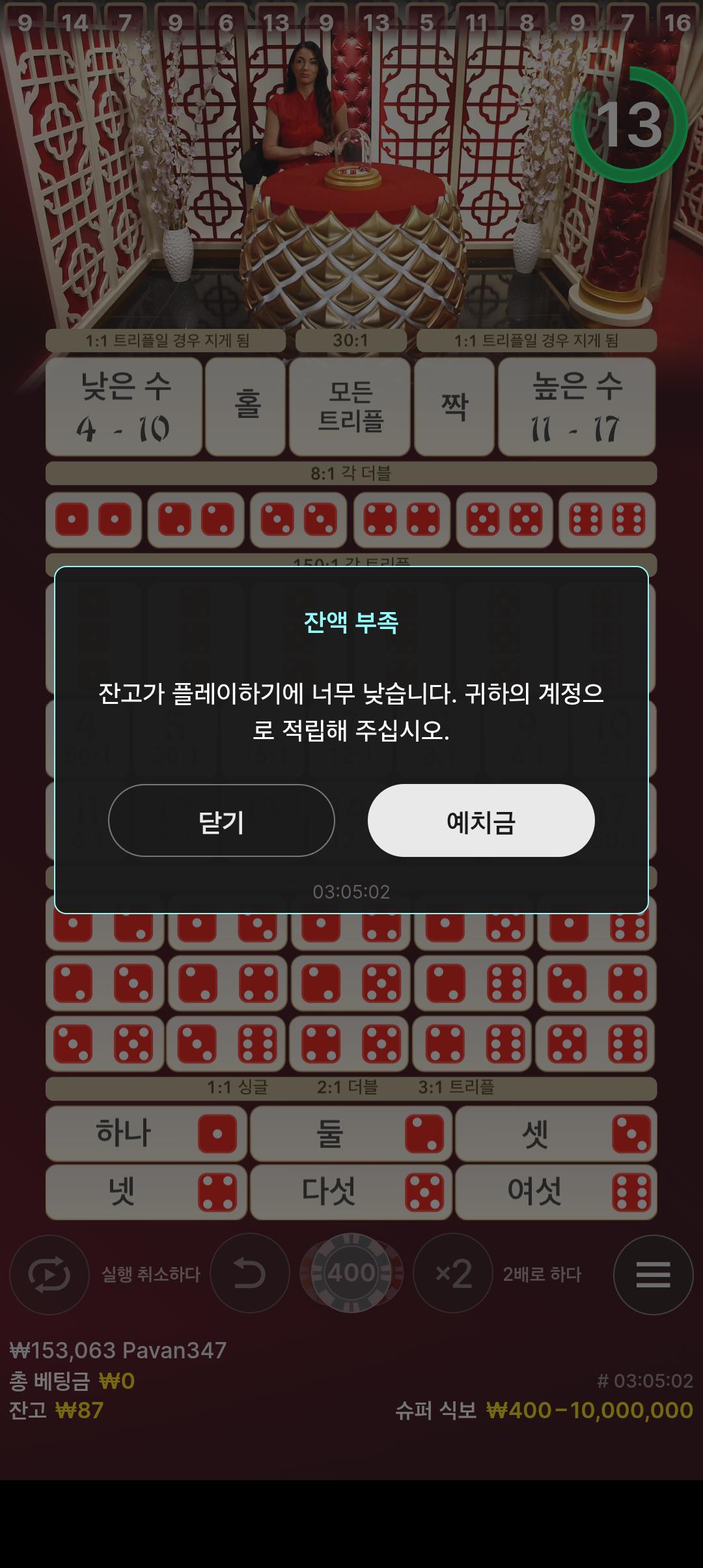Bet on single number 셋
The image size is (703, 1568).
click(556, 1134)
